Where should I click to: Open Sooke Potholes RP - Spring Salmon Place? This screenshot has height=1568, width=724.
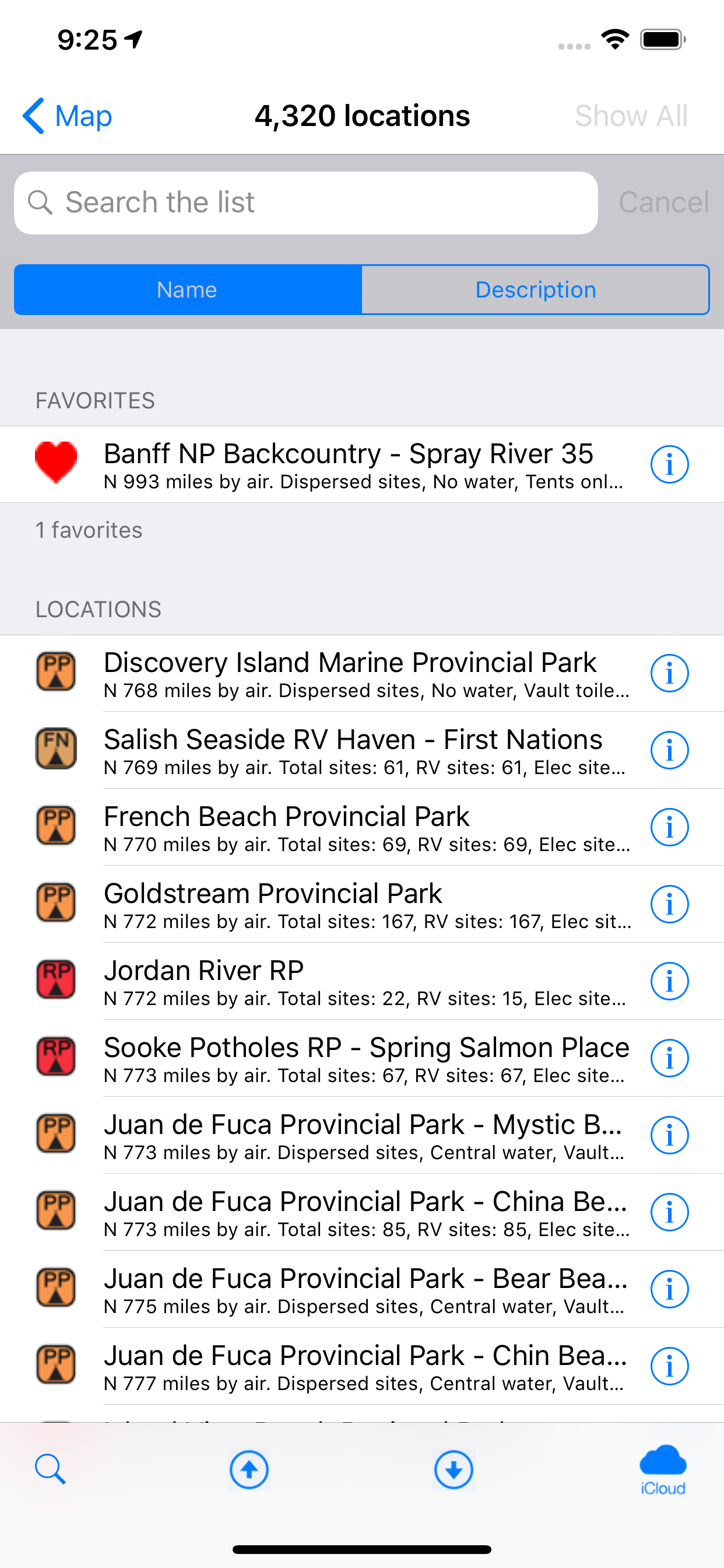[x=362, y=1058]
